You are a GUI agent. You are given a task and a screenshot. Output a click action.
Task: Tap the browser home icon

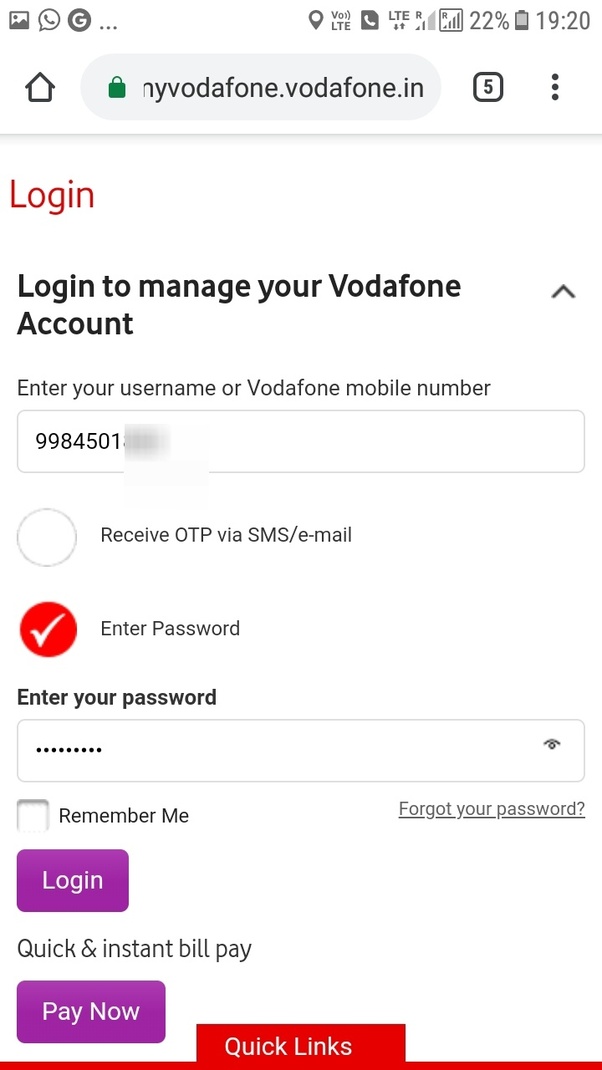40,88
